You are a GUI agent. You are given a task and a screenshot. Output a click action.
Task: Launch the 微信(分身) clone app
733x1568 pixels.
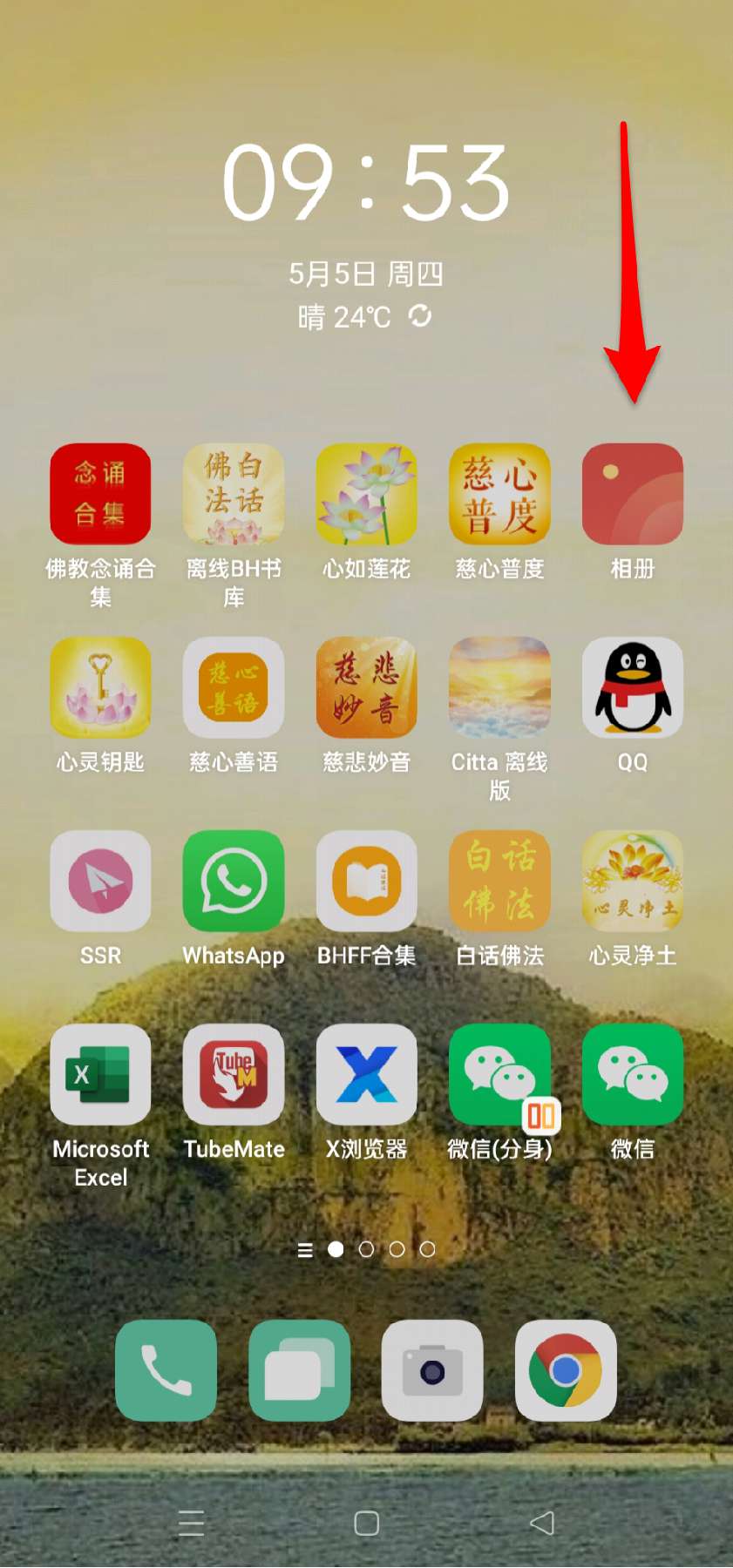click(499, 1075)
